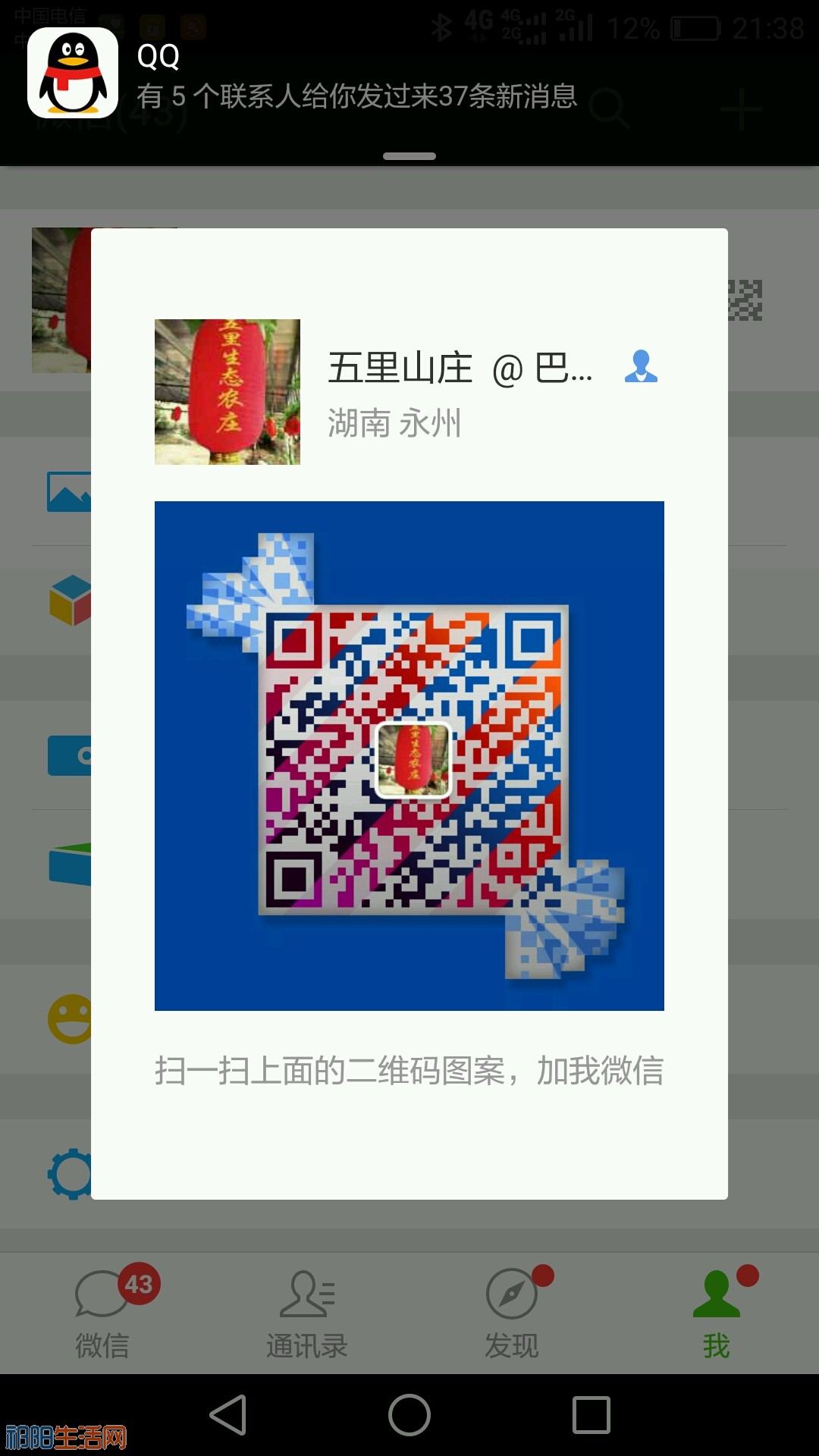This screenshot has height=1456, width=819.
Task: Tap the system back button
Action: tap(227, 1415)
